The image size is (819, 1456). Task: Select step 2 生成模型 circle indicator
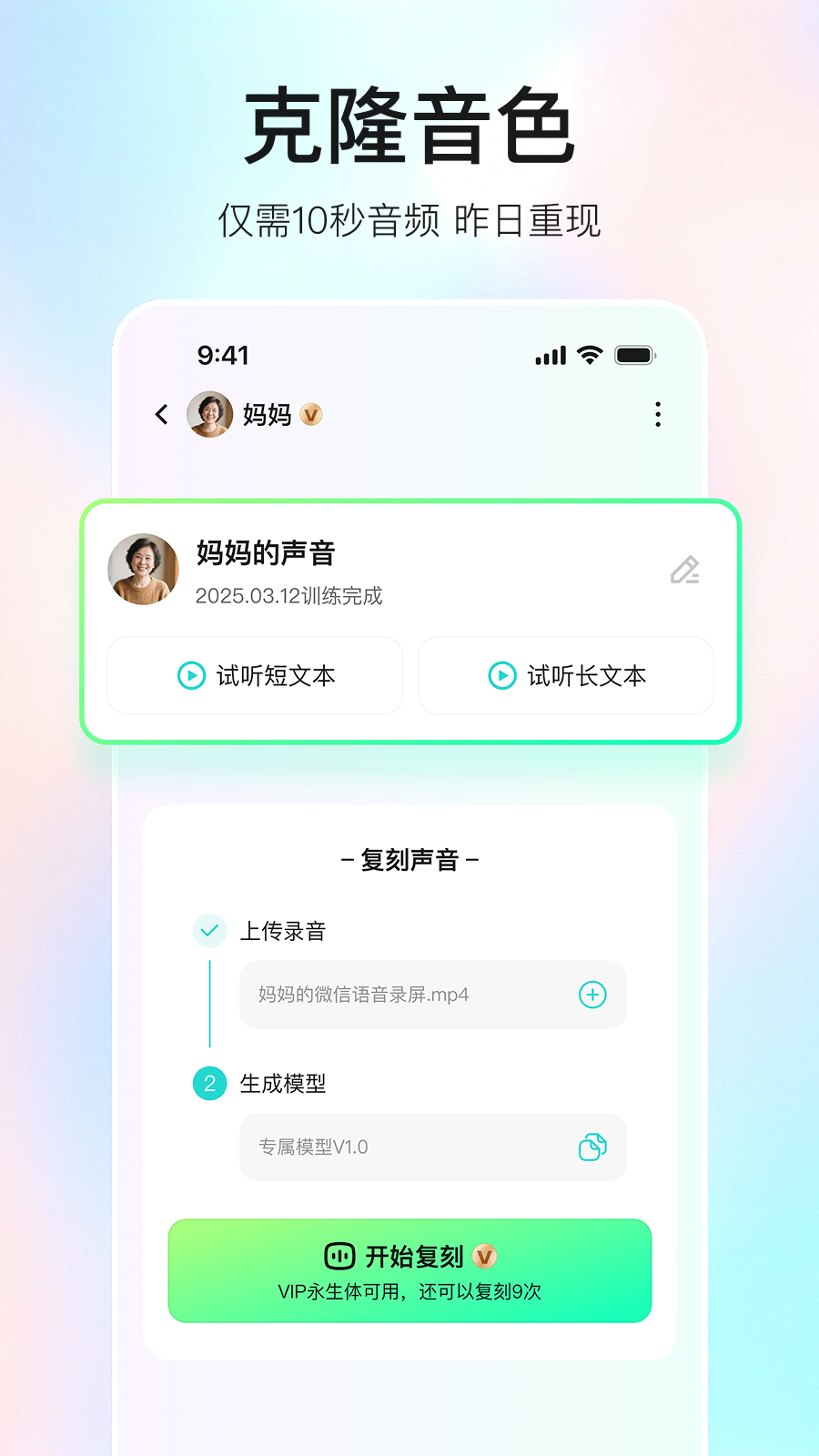pyautogui.click(x=209, y=1084)
